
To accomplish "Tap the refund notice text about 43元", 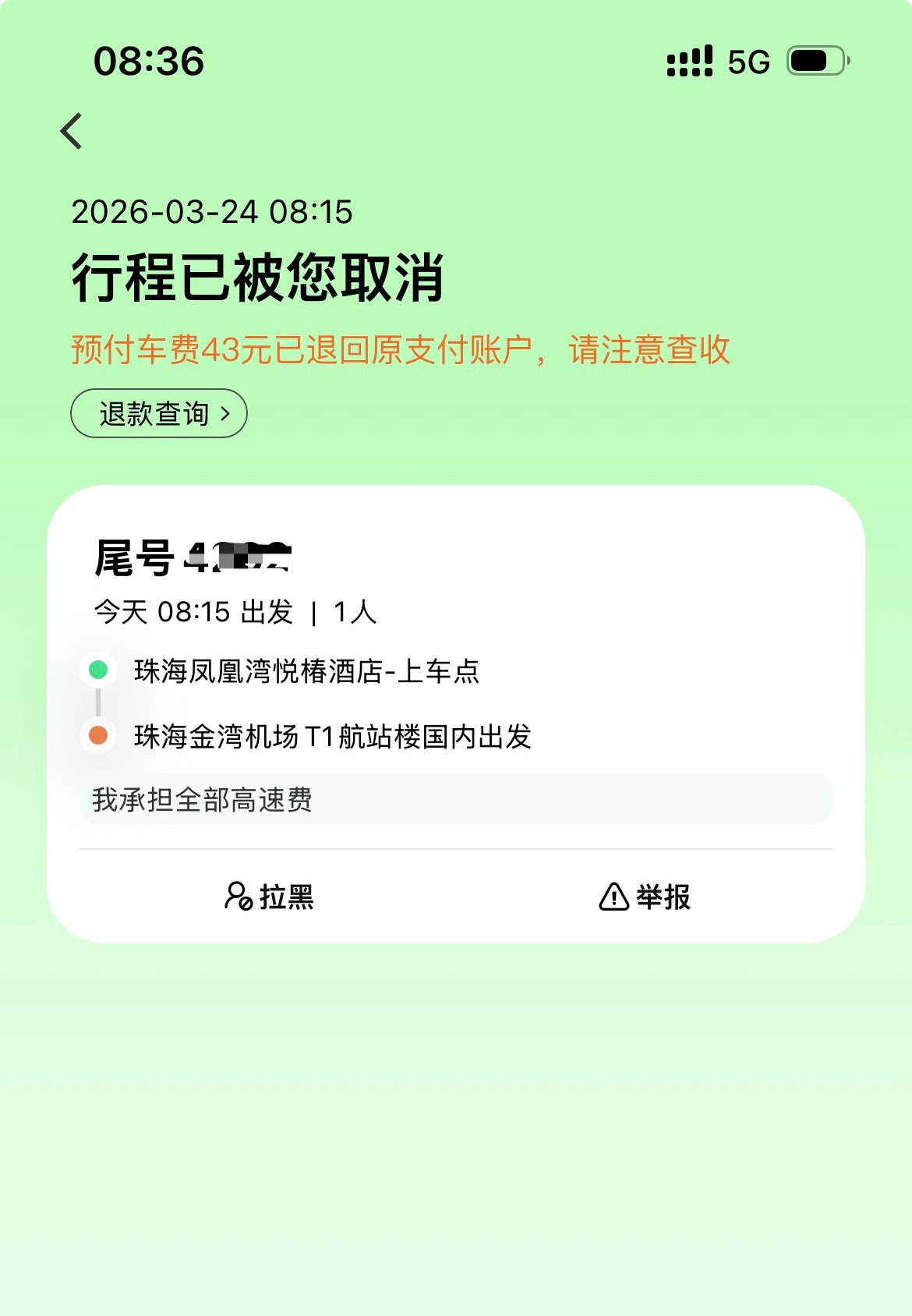I will pyautogui.click(x=399, y=352).
